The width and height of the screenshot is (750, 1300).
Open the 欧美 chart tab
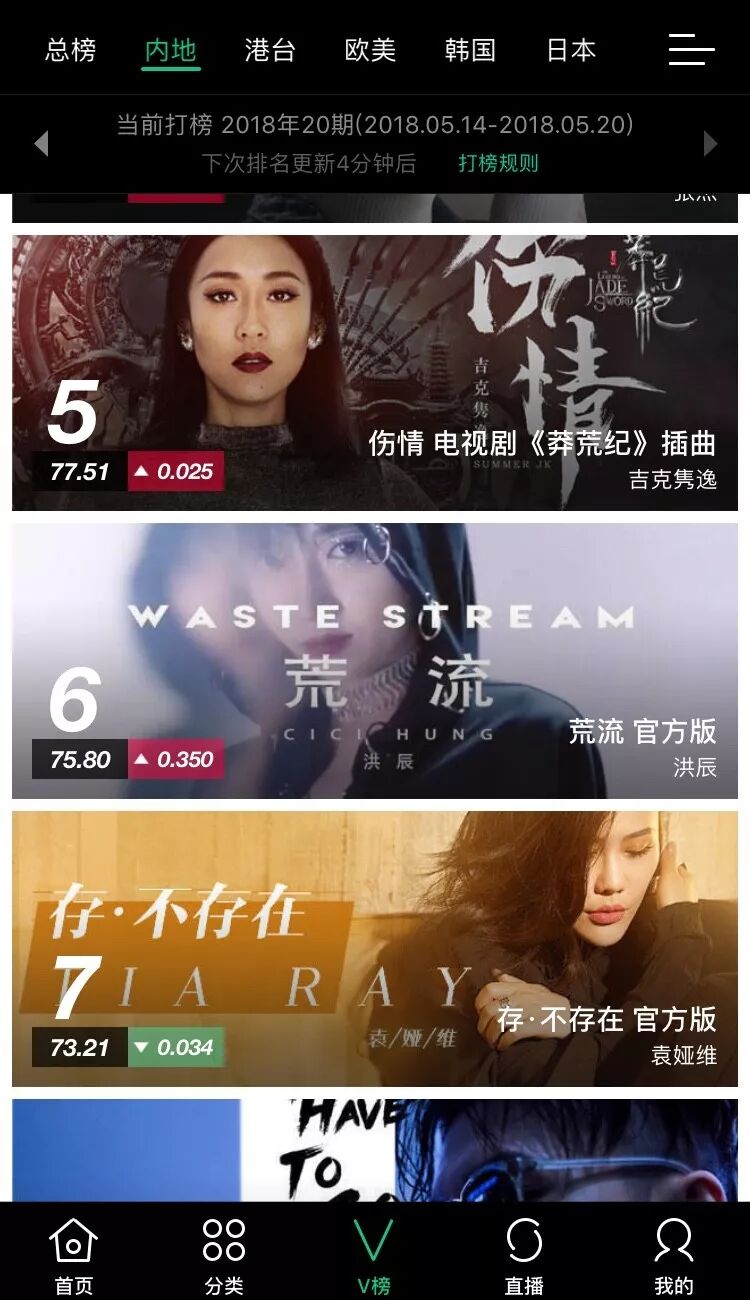point(371,50)
